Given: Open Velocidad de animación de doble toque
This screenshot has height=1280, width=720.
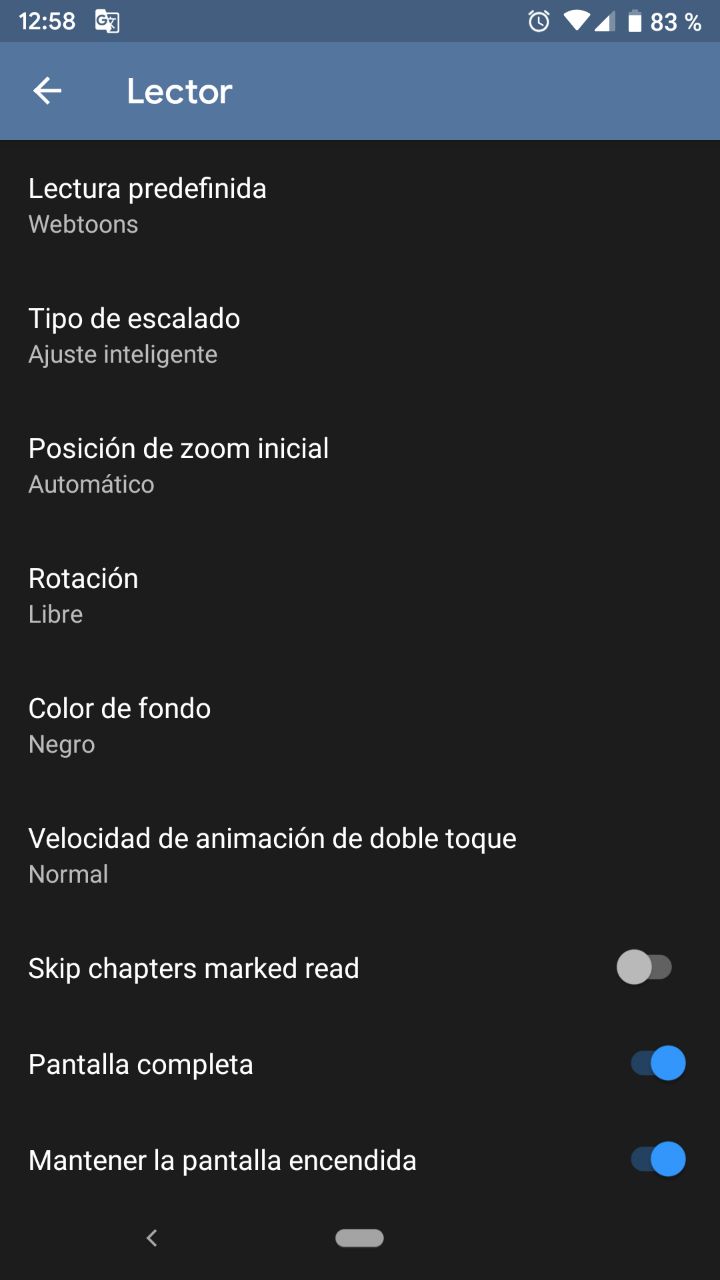Looking at the screenshot, I should click(272, 855).
